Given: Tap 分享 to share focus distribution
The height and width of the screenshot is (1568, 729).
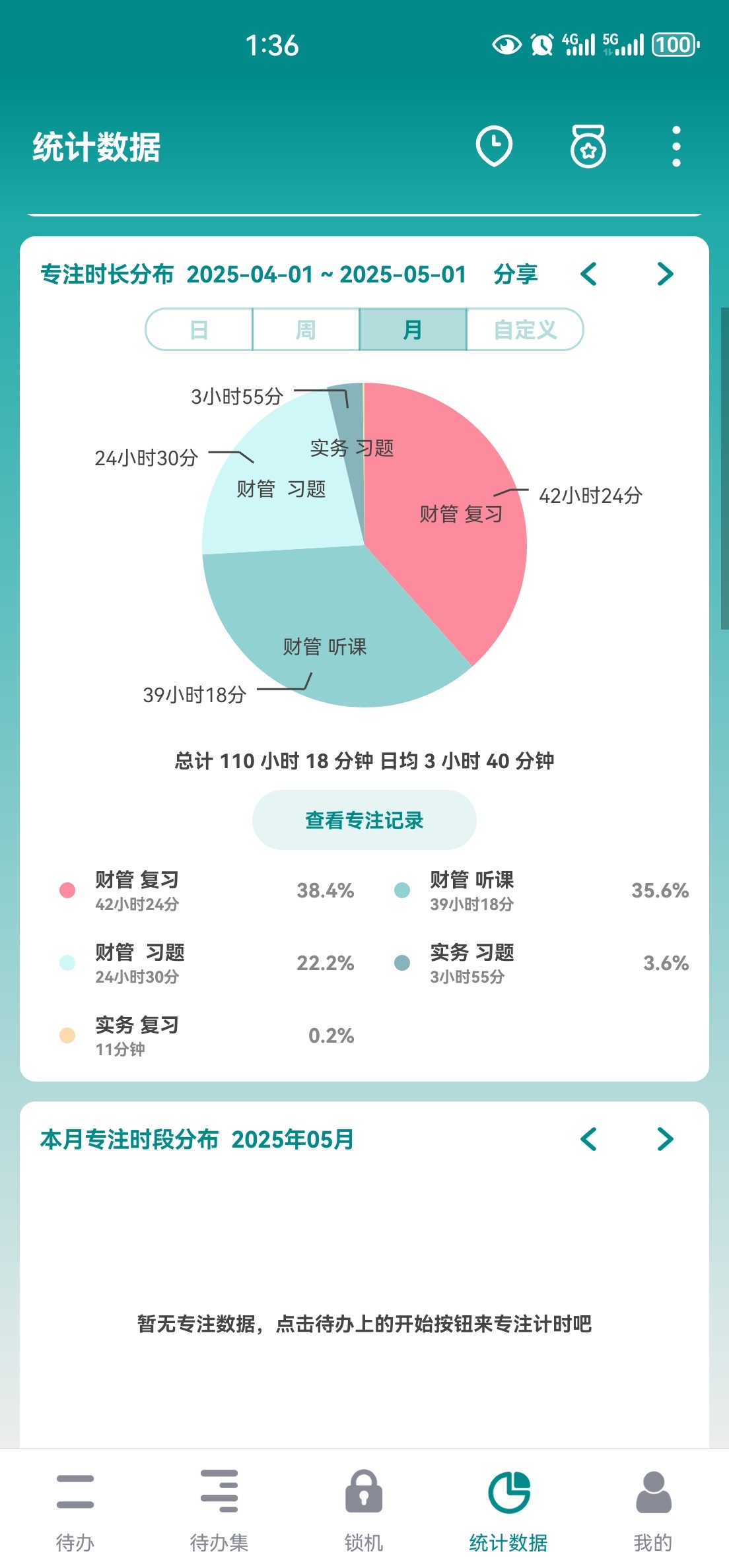Looking at the screenshot, I should pyautogui.click(x=515, y=274).
